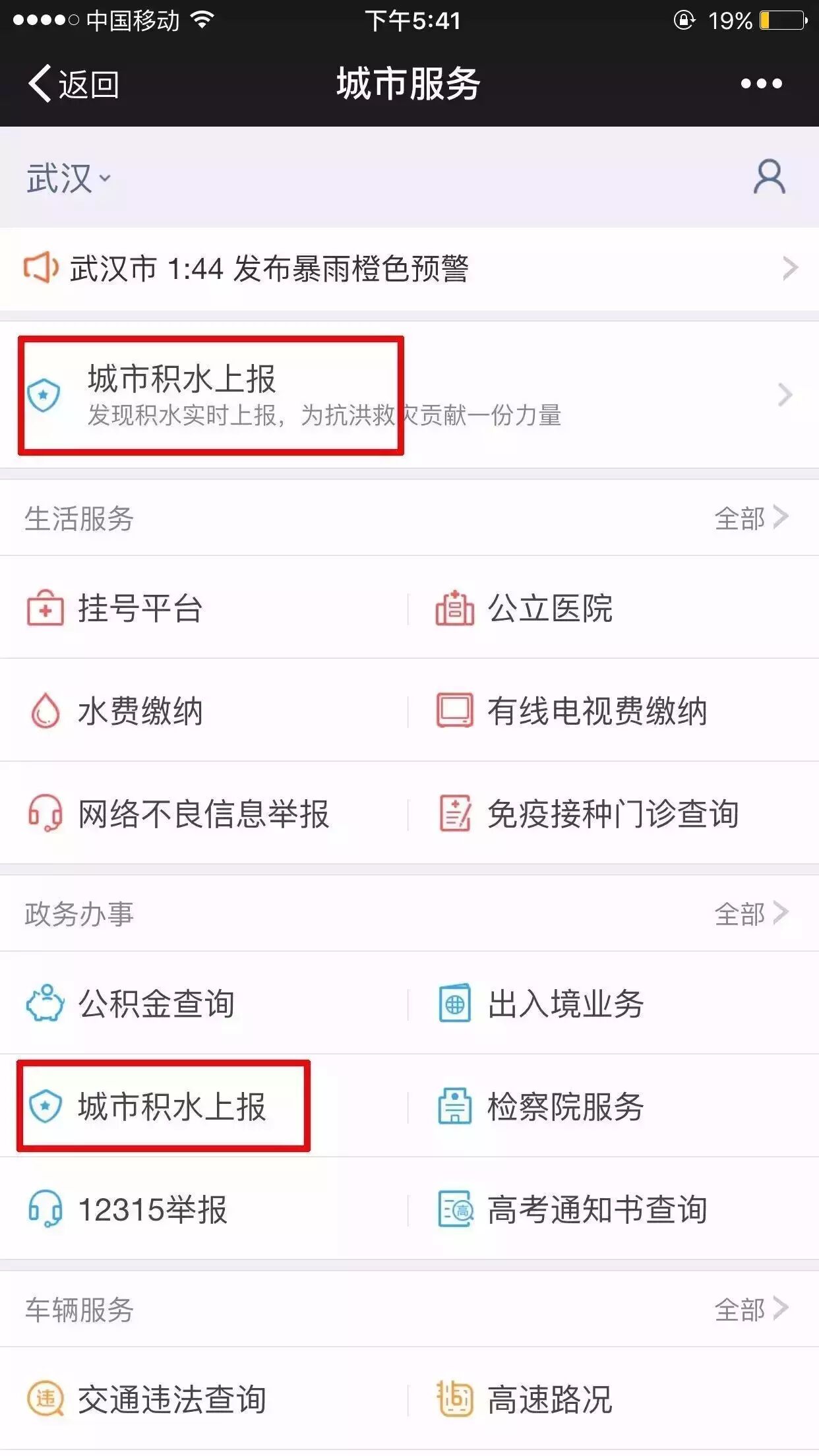Open 挂号平台

[x=140, y=608]
